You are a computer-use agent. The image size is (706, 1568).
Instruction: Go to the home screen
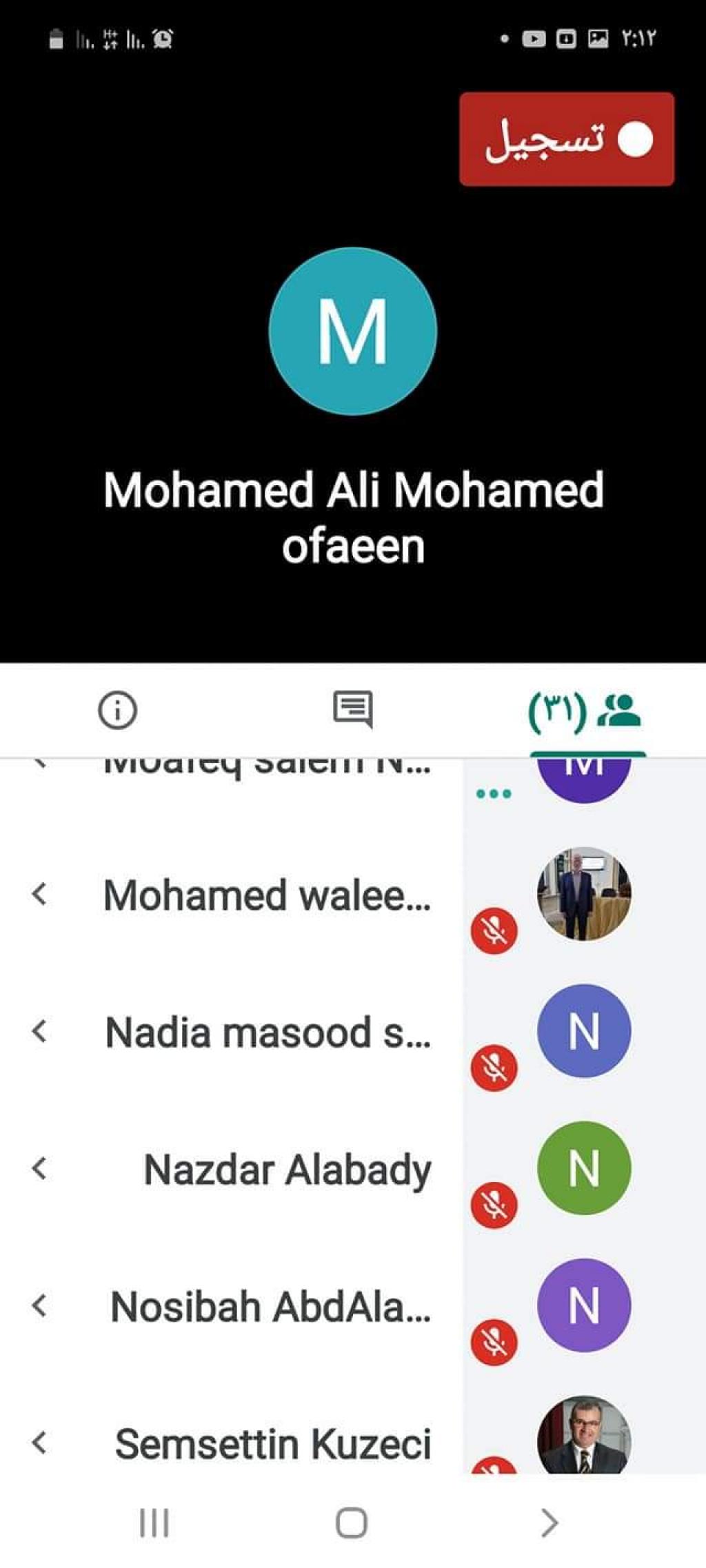tap(352, 1523)
